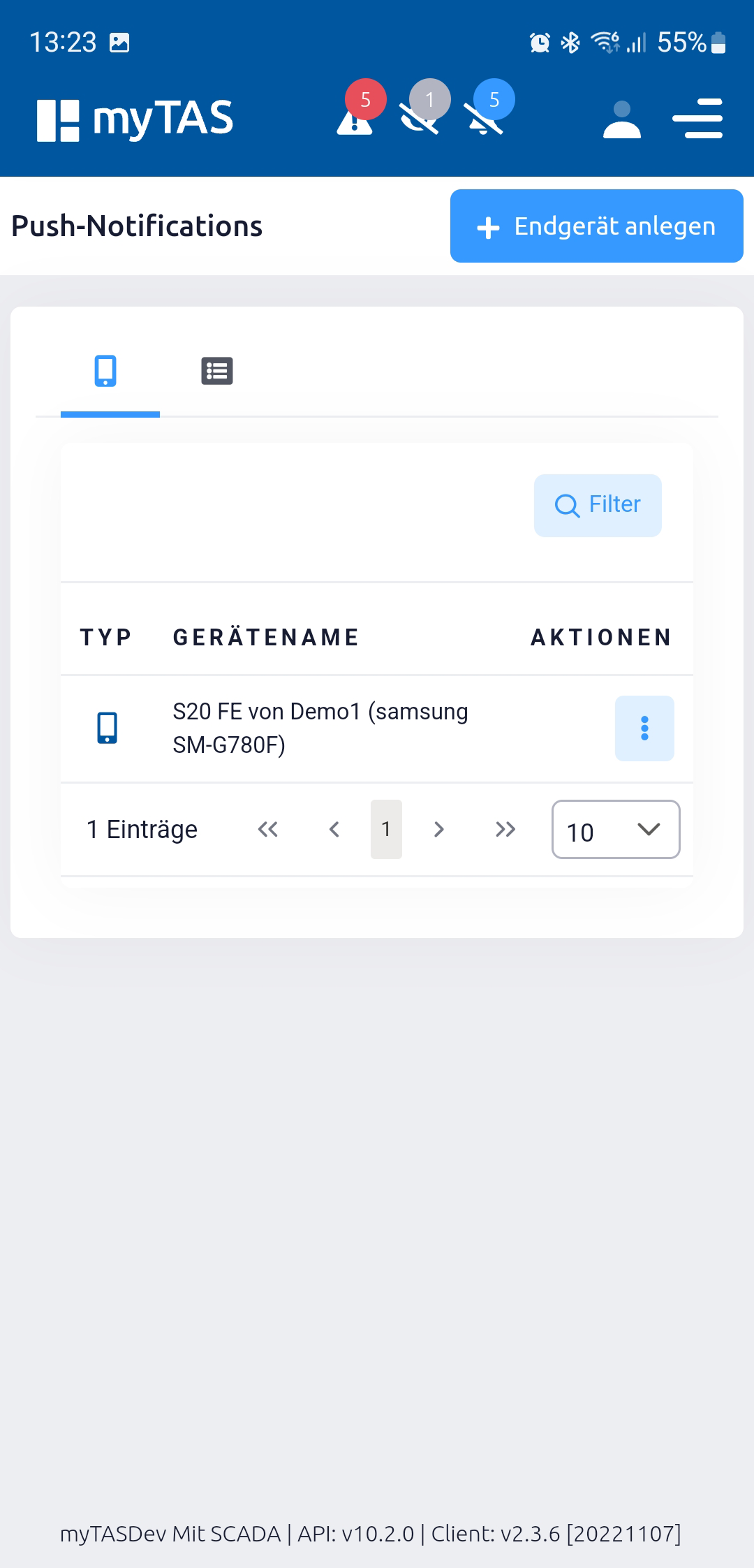754x1568 pixels.
Task: Open the Filter button
Action: 598,505
